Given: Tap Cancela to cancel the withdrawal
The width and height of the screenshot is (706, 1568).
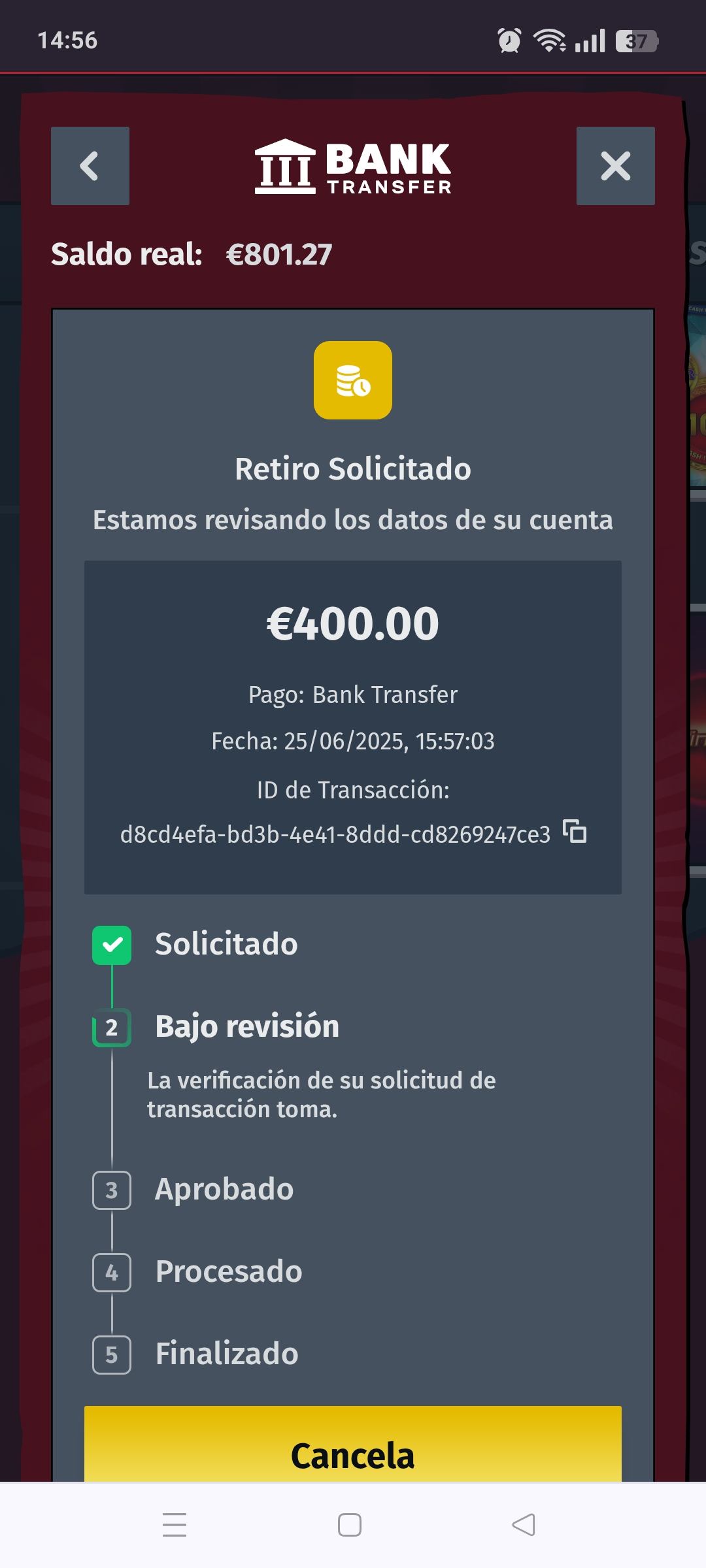Looking at the screenshot, I should [352, 1445].
